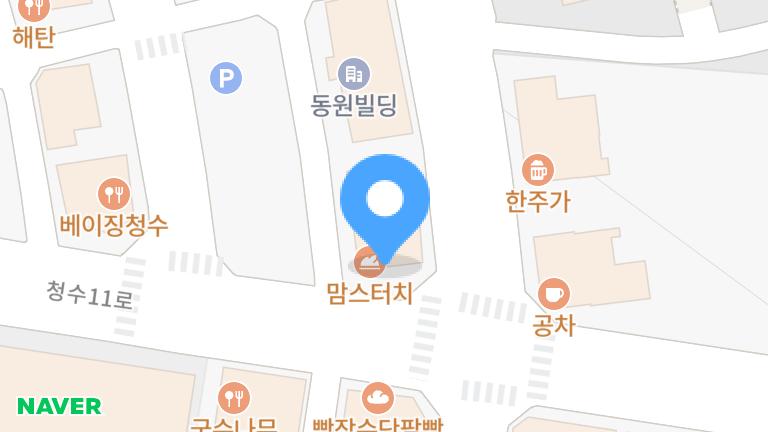This screenshot has height=432, width=768.
Task: Open the 베이징청수 restaurant marker
Action: (113, 193)
